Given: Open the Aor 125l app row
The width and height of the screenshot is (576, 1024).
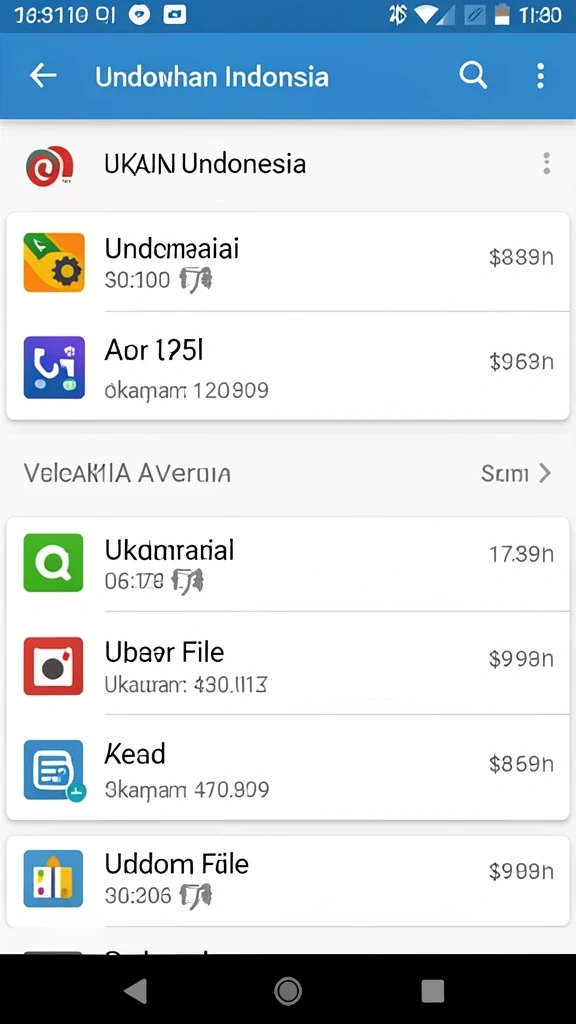Looking at the screenshot, I should point(288,366).
